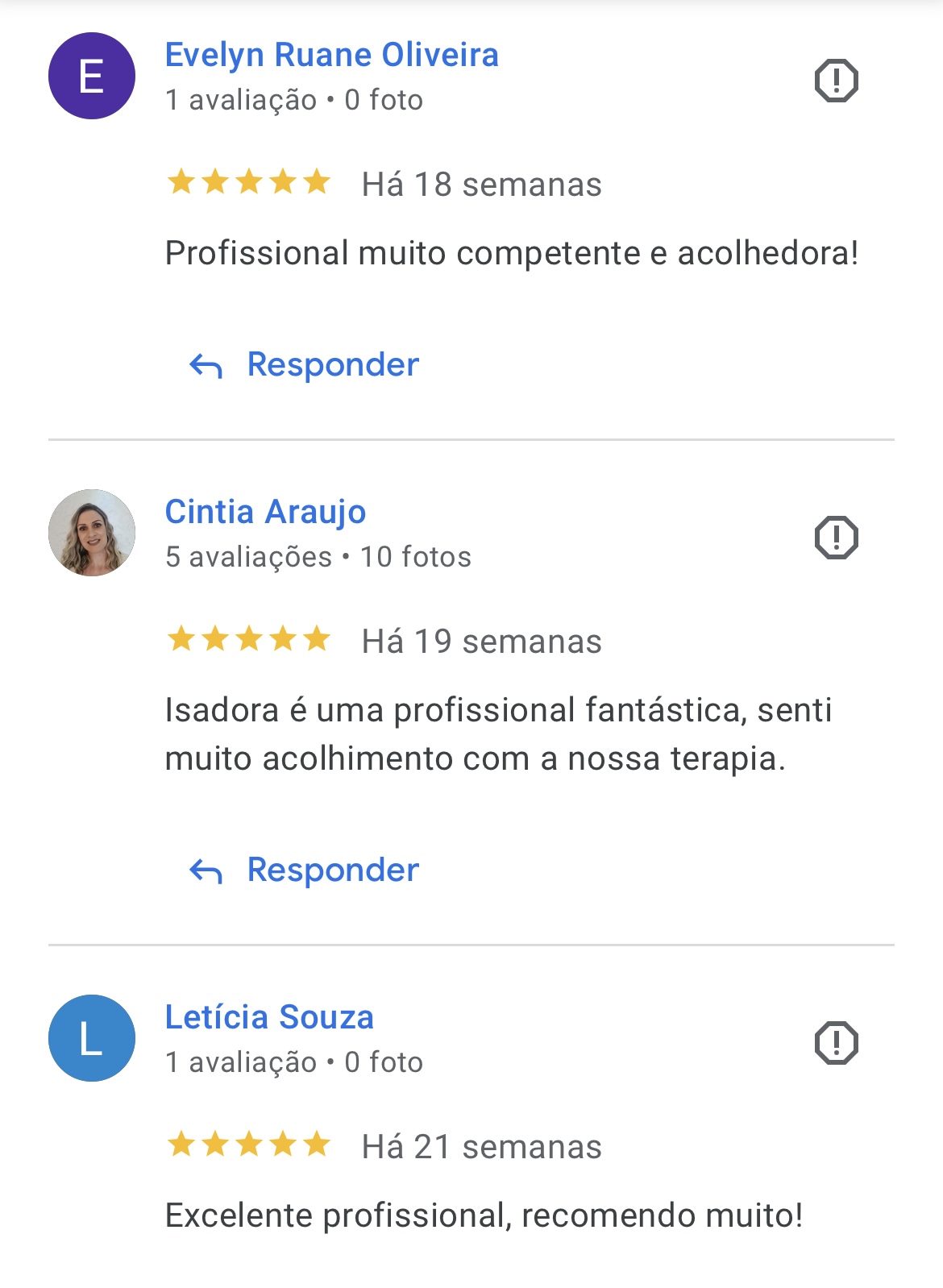Flag Cintia Araujo's review as inappropriate

pos(836,538)
